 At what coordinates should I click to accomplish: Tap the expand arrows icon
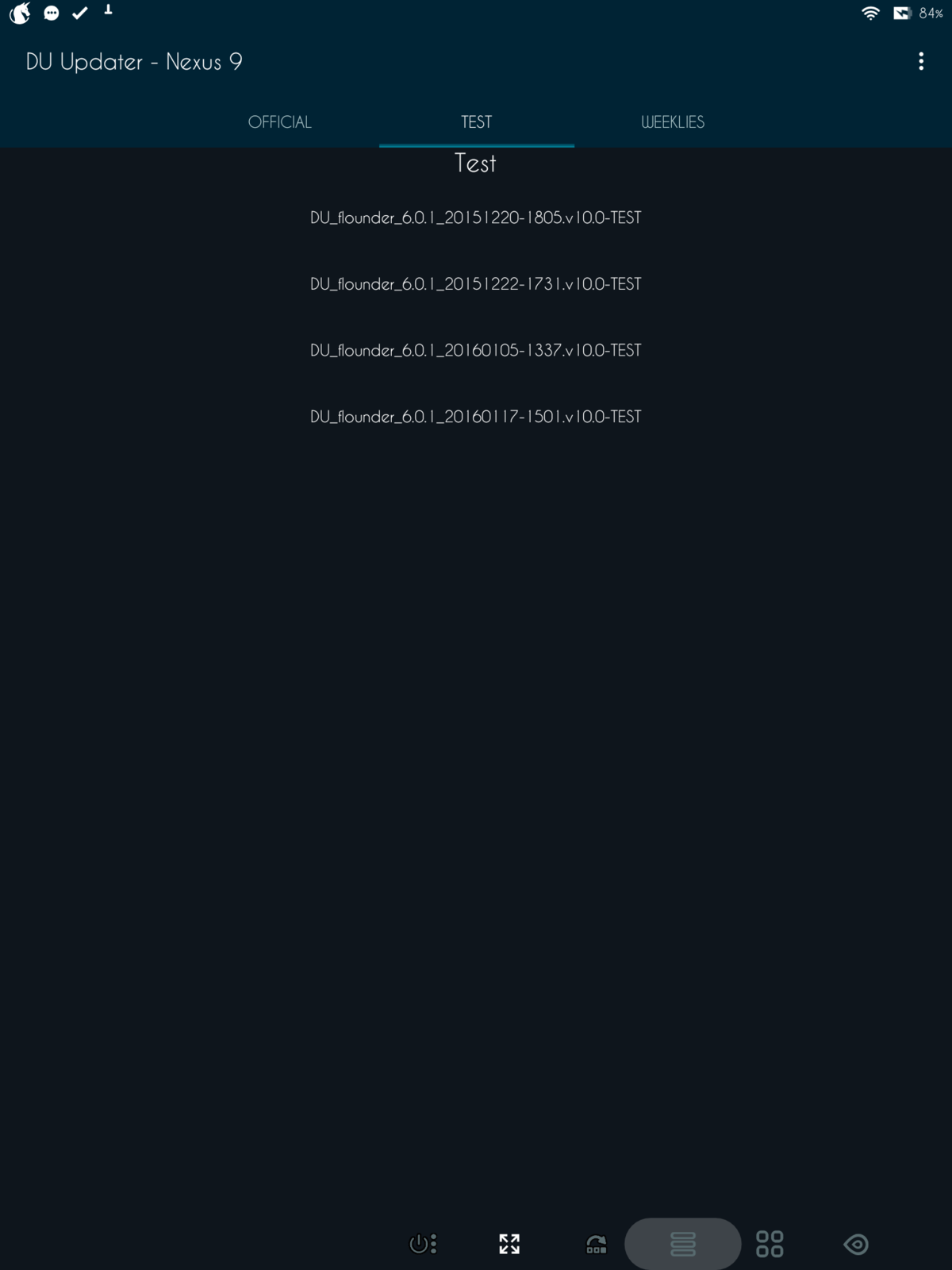(509, 1244)
